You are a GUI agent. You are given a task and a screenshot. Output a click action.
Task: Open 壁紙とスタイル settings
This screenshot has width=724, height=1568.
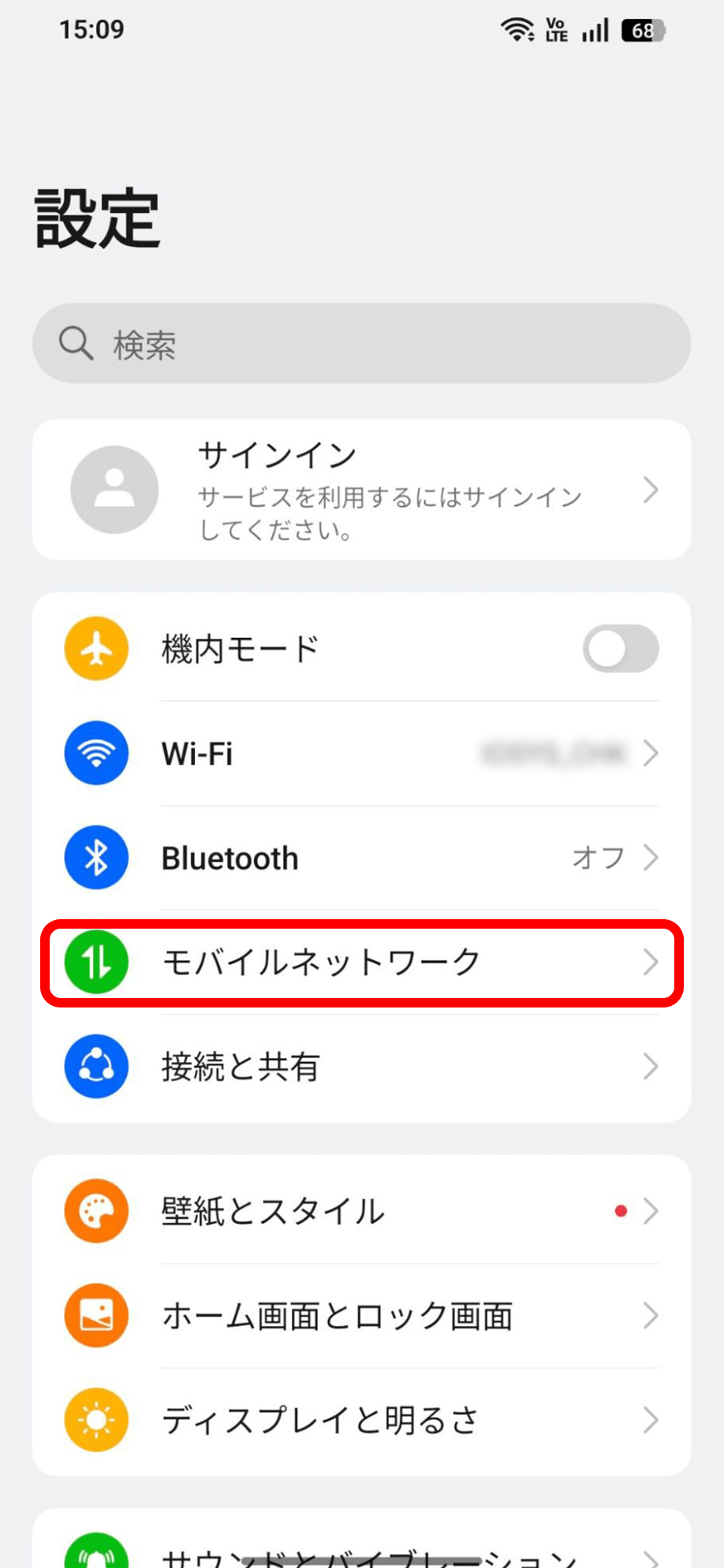click(x=361, y=1211)
